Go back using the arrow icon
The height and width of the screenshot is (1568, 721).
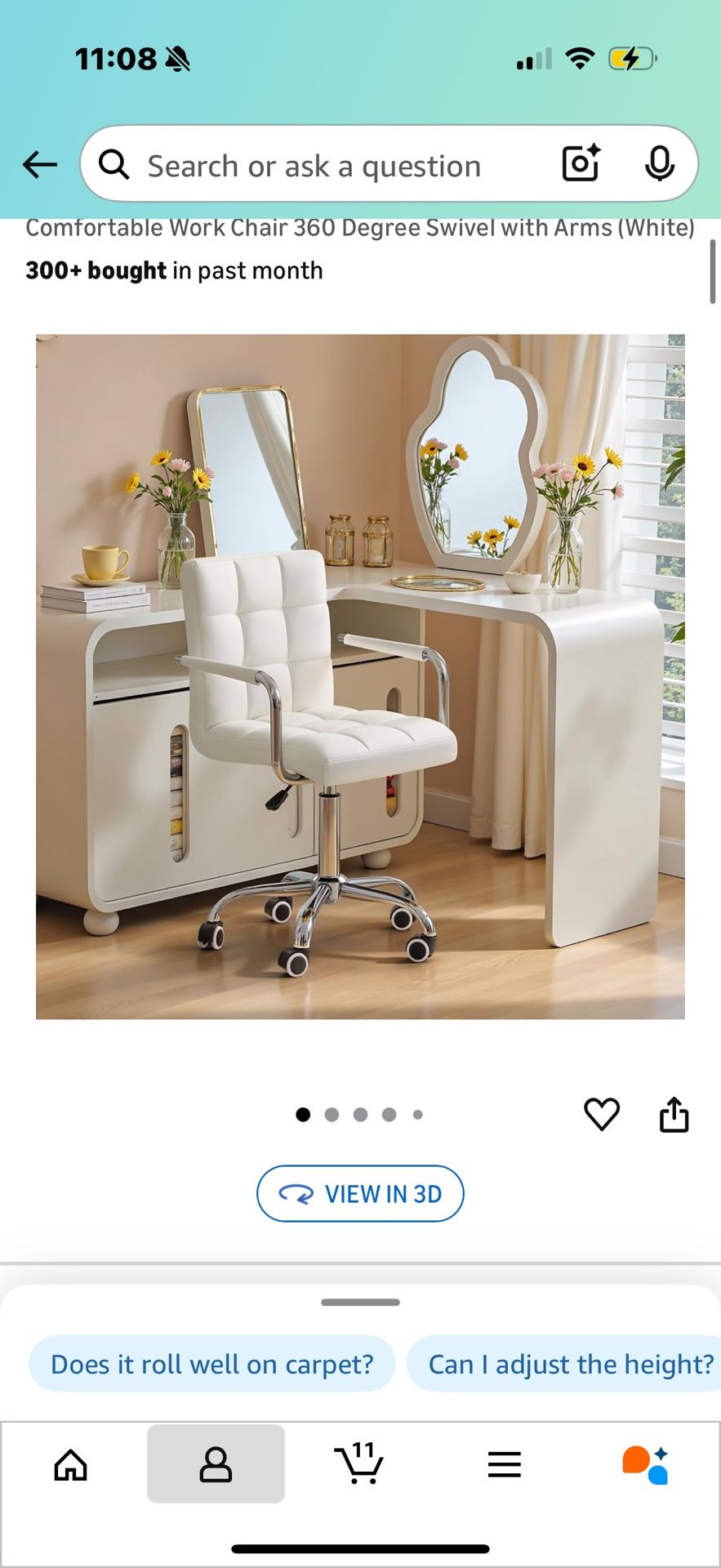point(39,164)
